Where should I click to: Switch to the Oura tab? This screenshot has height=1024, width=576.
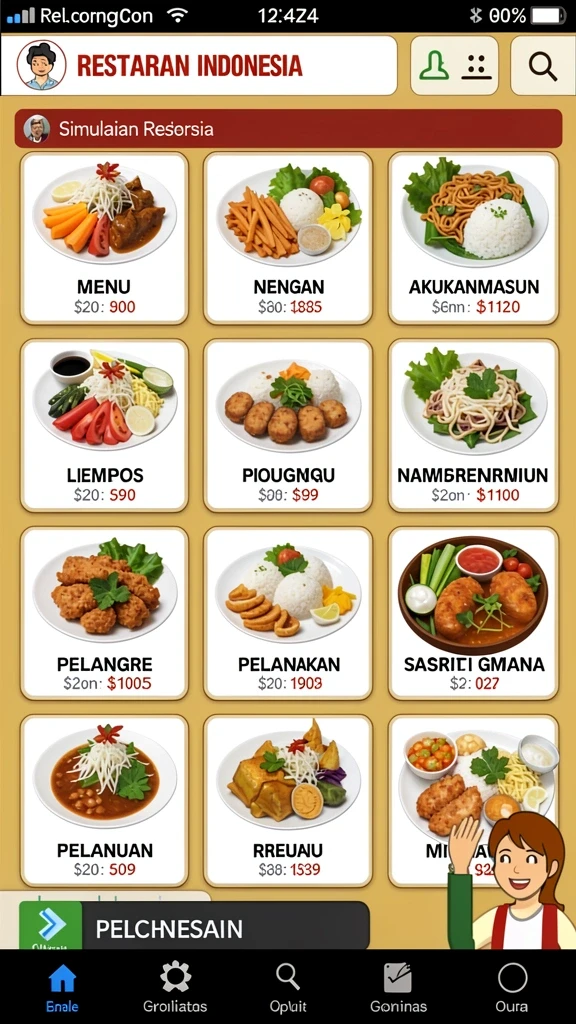[512, 987]
